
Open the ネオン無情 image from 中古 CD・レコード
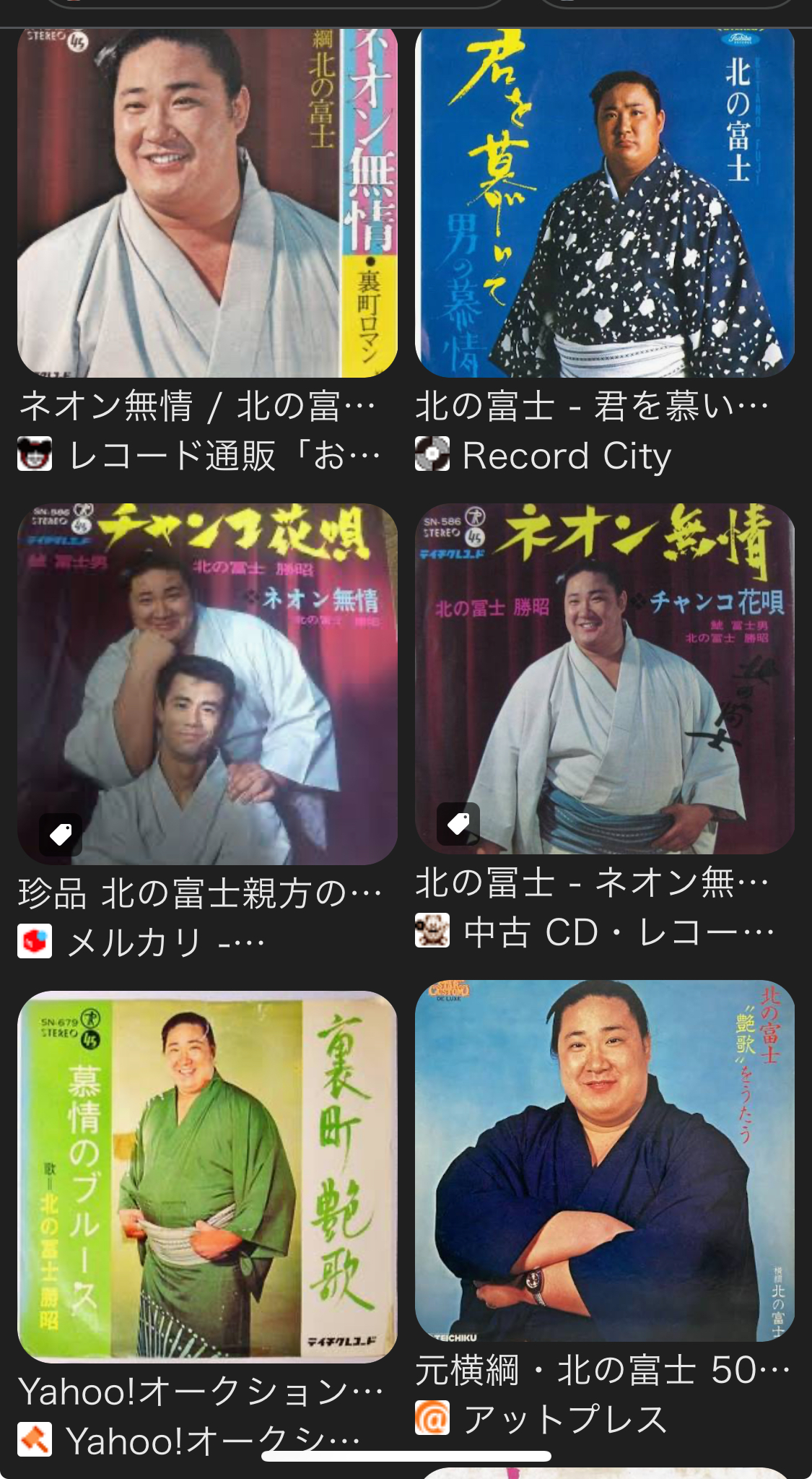tap(605, 679)
